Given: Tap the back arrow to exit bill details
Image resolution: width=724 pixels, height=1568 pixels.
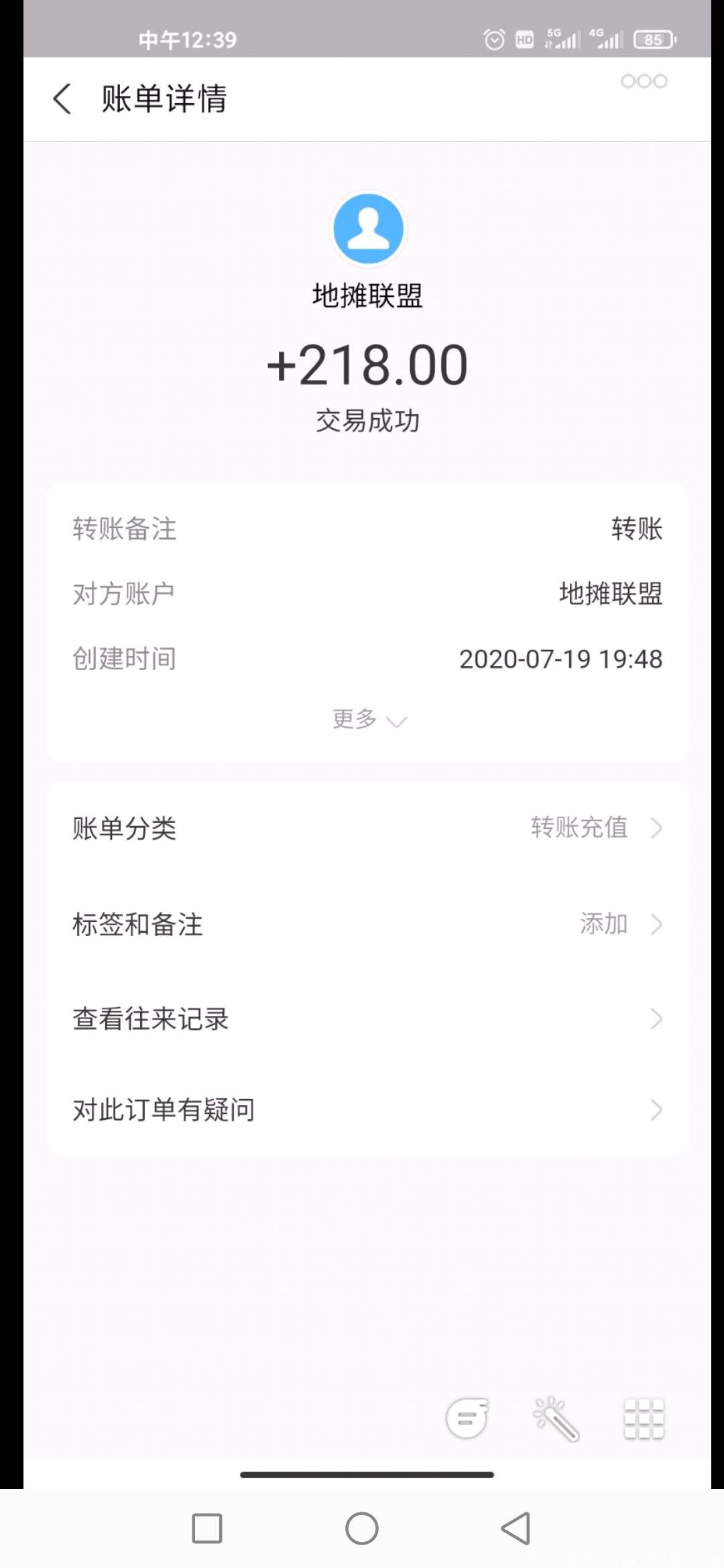Looking at the screenshot, I should 62,99.
